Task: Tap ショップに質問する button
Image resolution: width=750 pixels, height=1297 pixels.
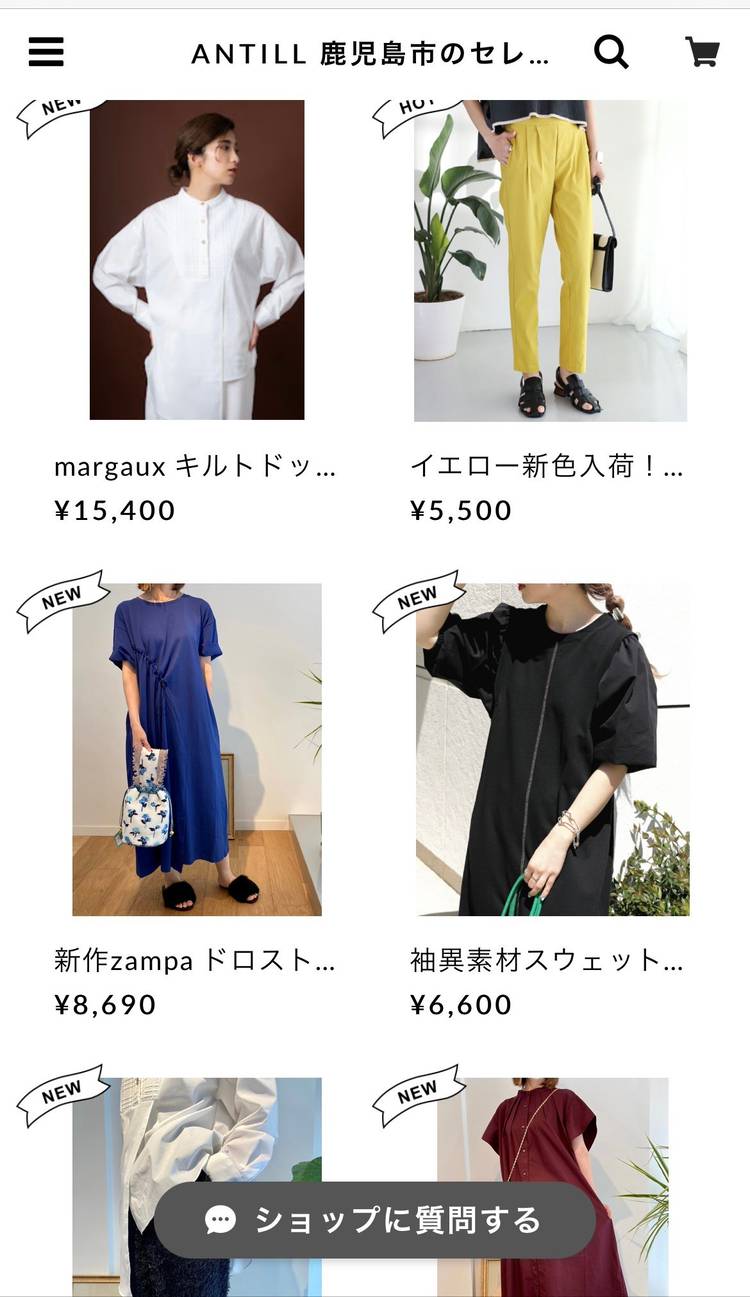Action: tap(375, 1220)
